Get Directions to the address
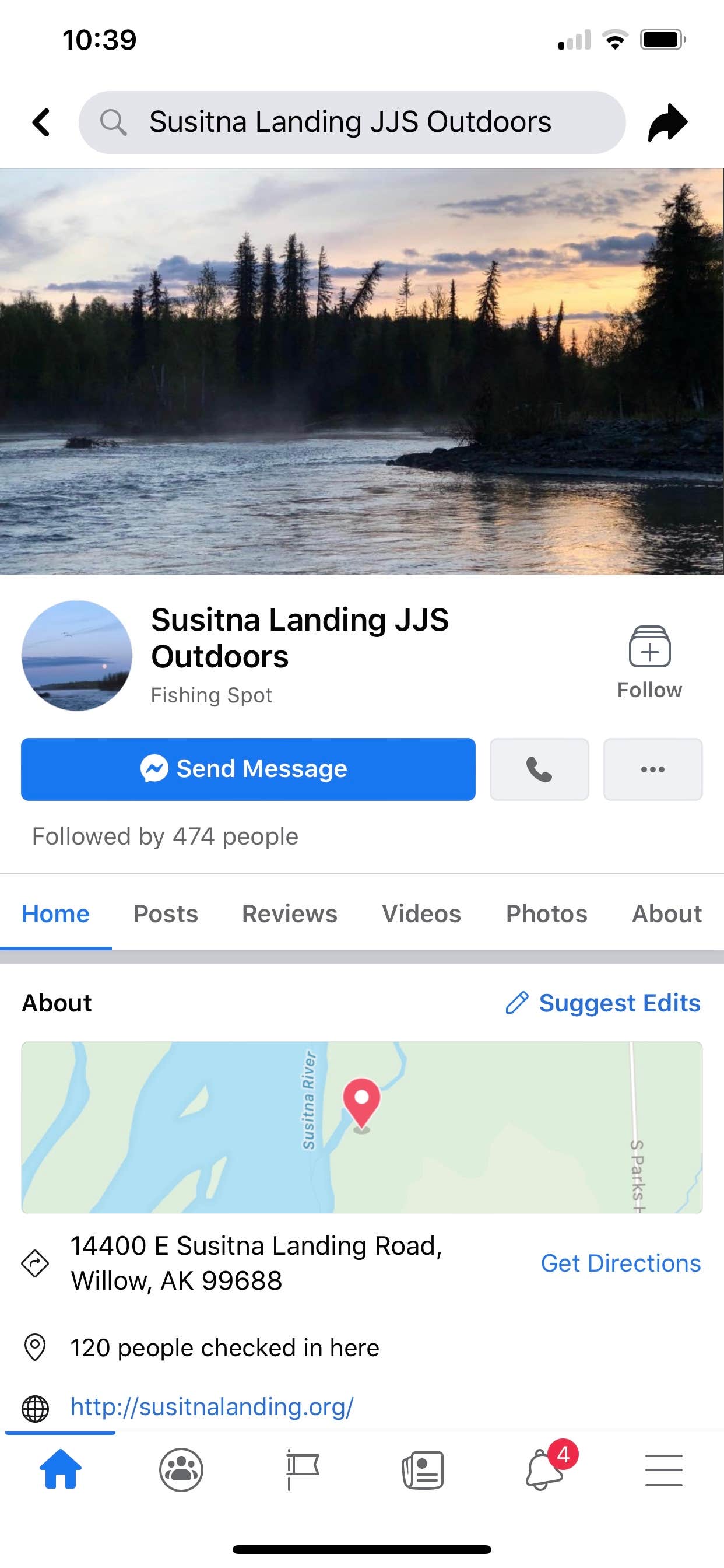This screenshot has height=1568, width=724. coord(621,1263)
